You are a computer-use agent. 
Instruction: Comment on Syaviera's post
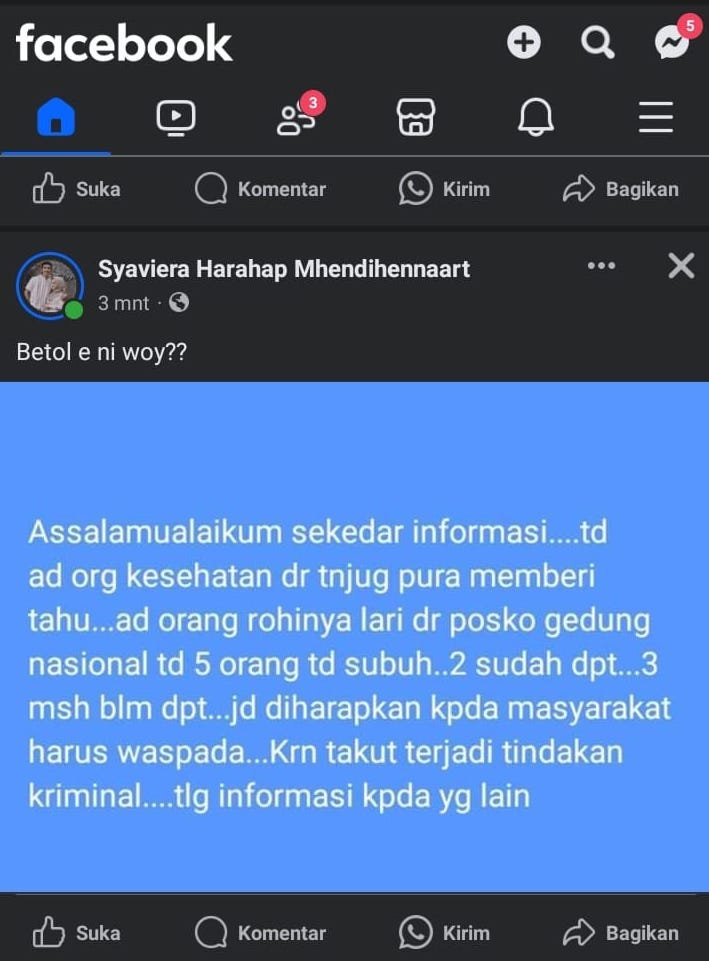pos(260,933)
